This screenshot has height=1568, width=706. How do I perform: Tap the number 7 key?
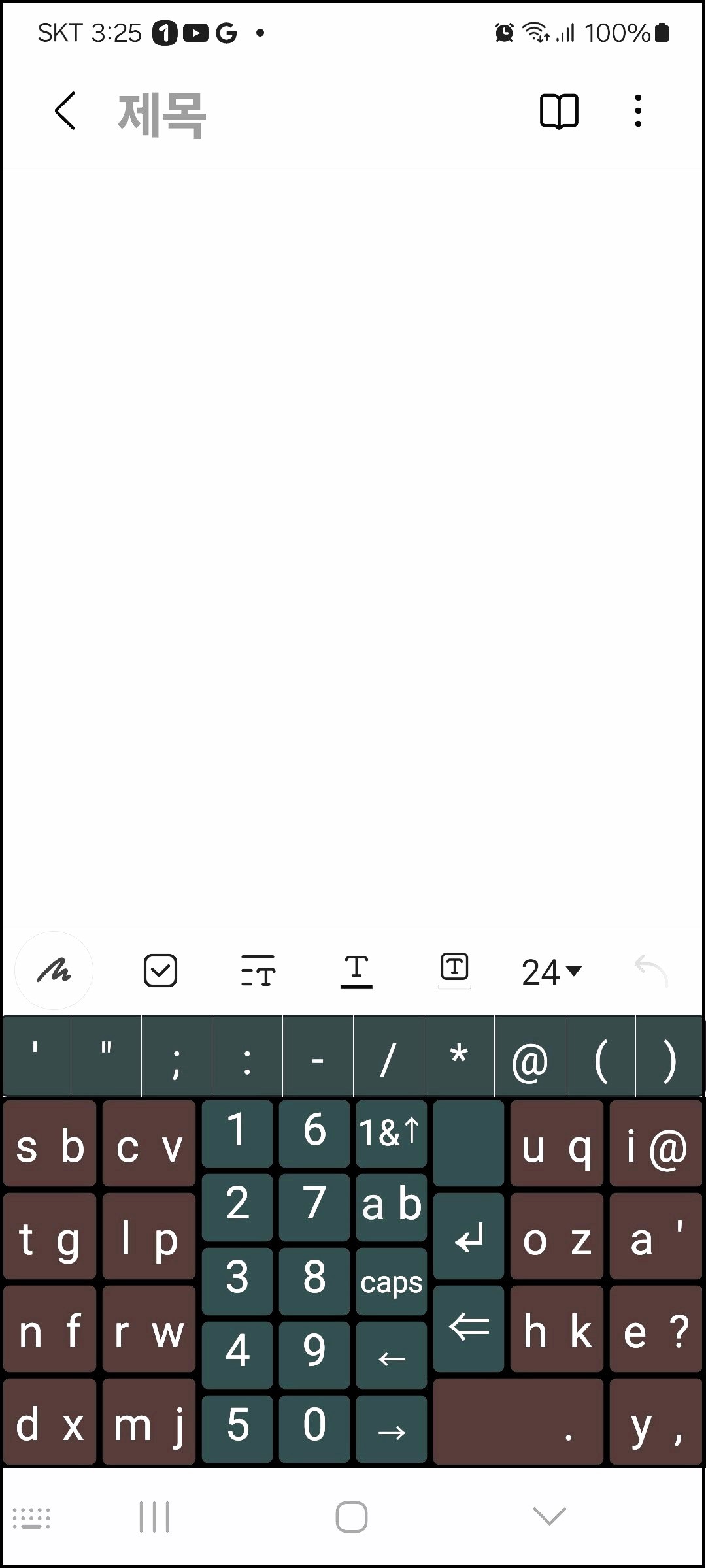(314, 1207)
